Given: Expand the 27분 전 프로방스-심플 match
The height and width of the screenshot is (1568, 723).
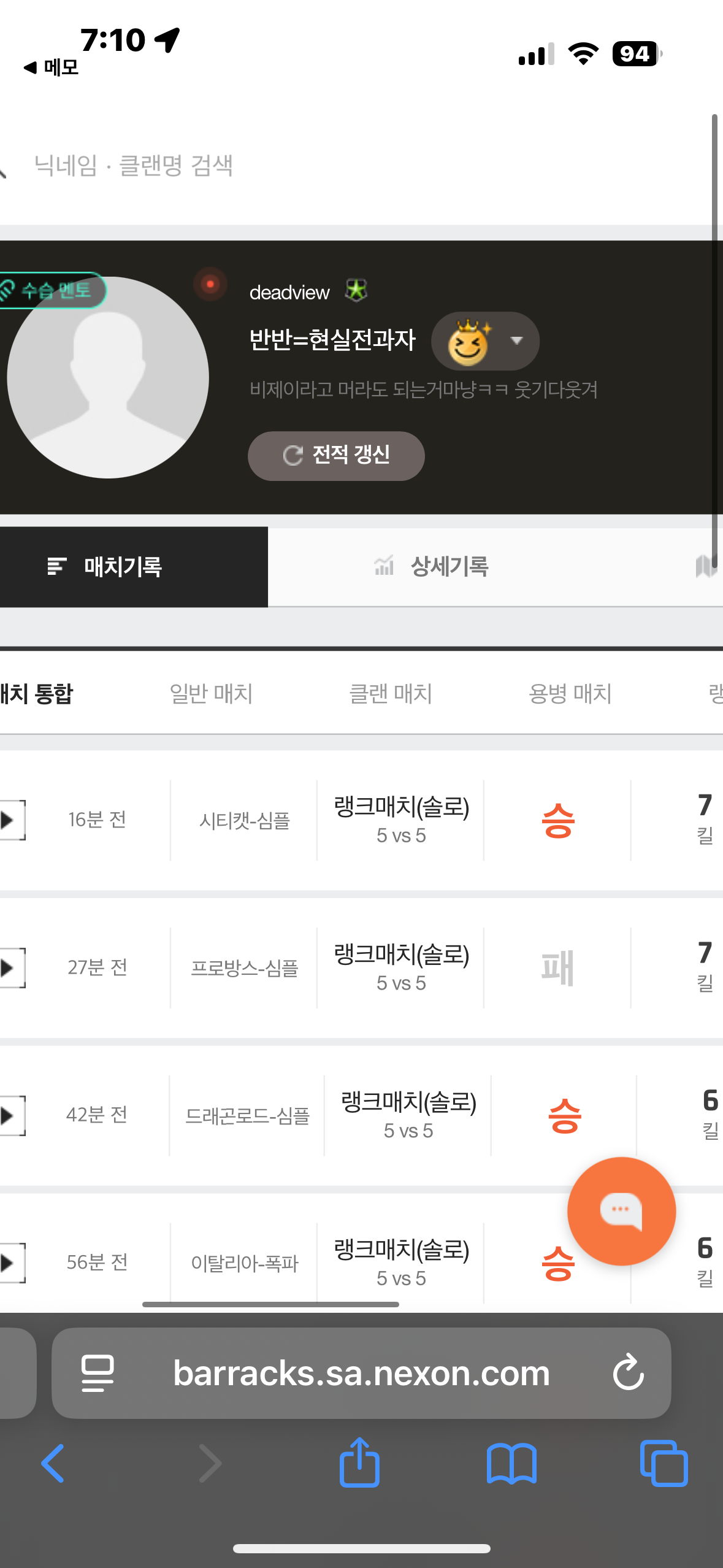Looking at the screenshot, I should (x=11, y=968).
